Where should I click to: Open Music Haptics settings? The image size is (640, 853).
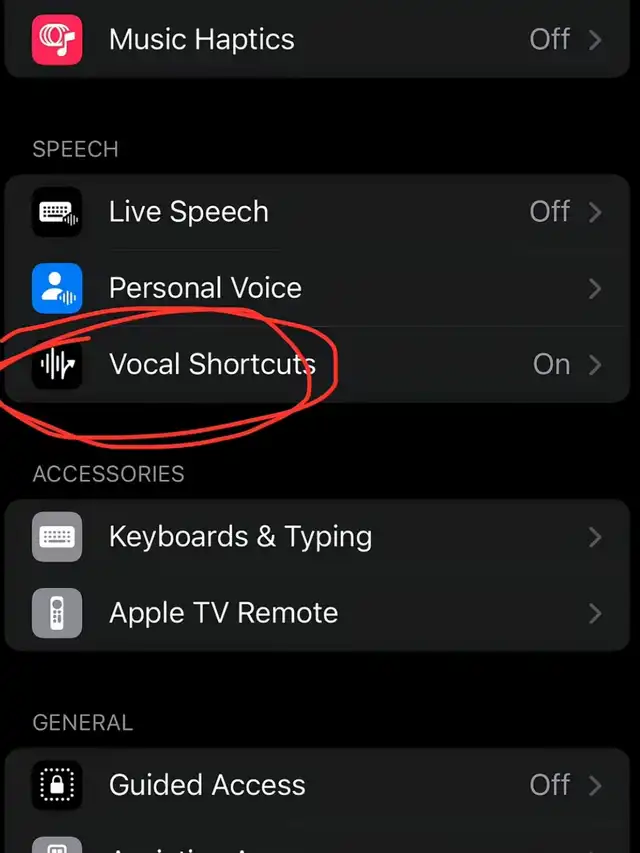coord(320,40)
